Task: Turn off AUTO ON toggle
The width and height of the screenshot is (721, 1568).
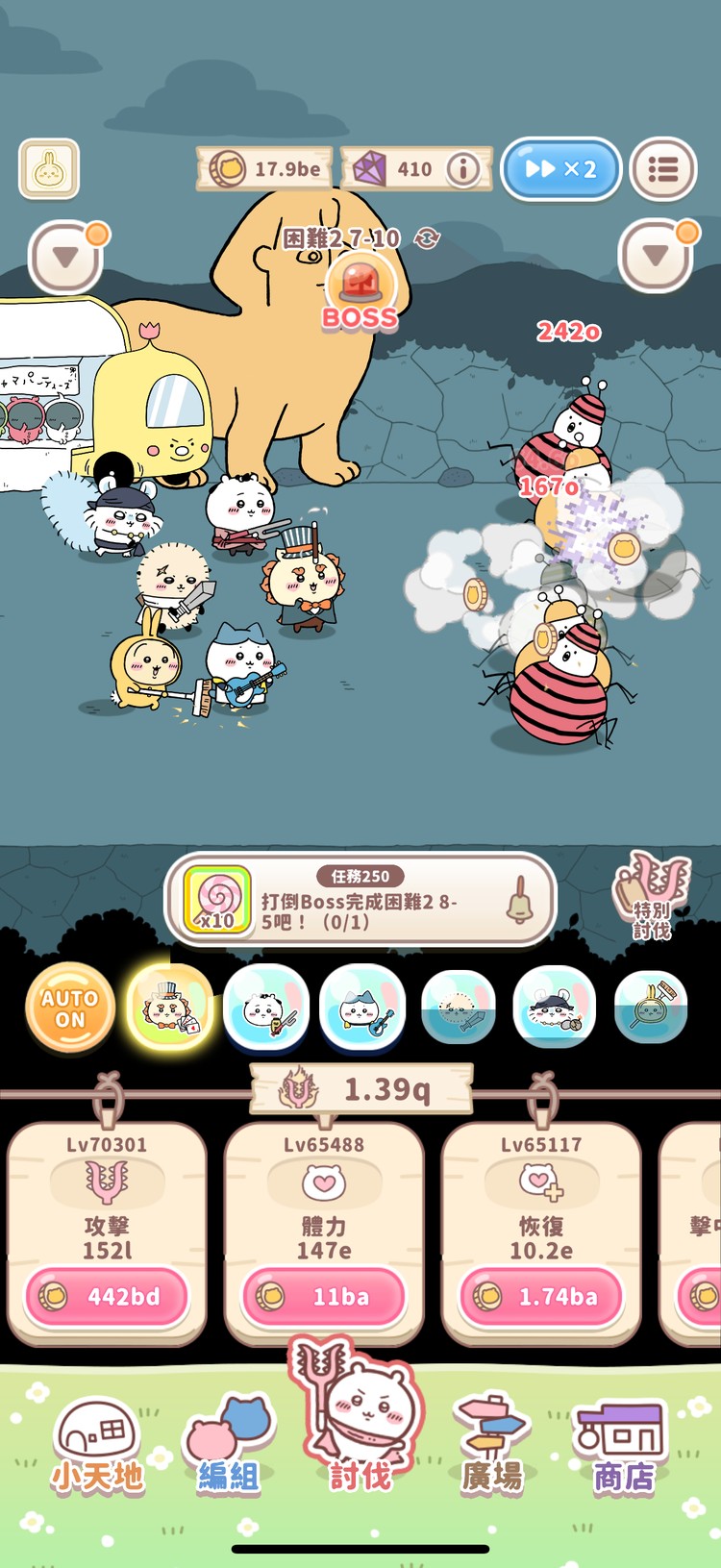Action: (70, 1008)
